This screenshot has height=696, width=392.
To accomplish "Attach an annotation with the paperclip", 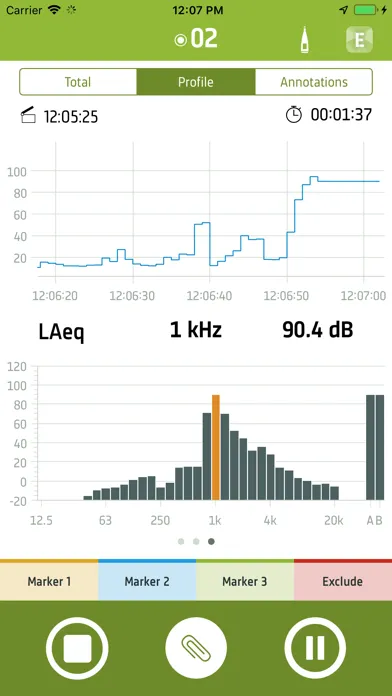I will point(196,648).
